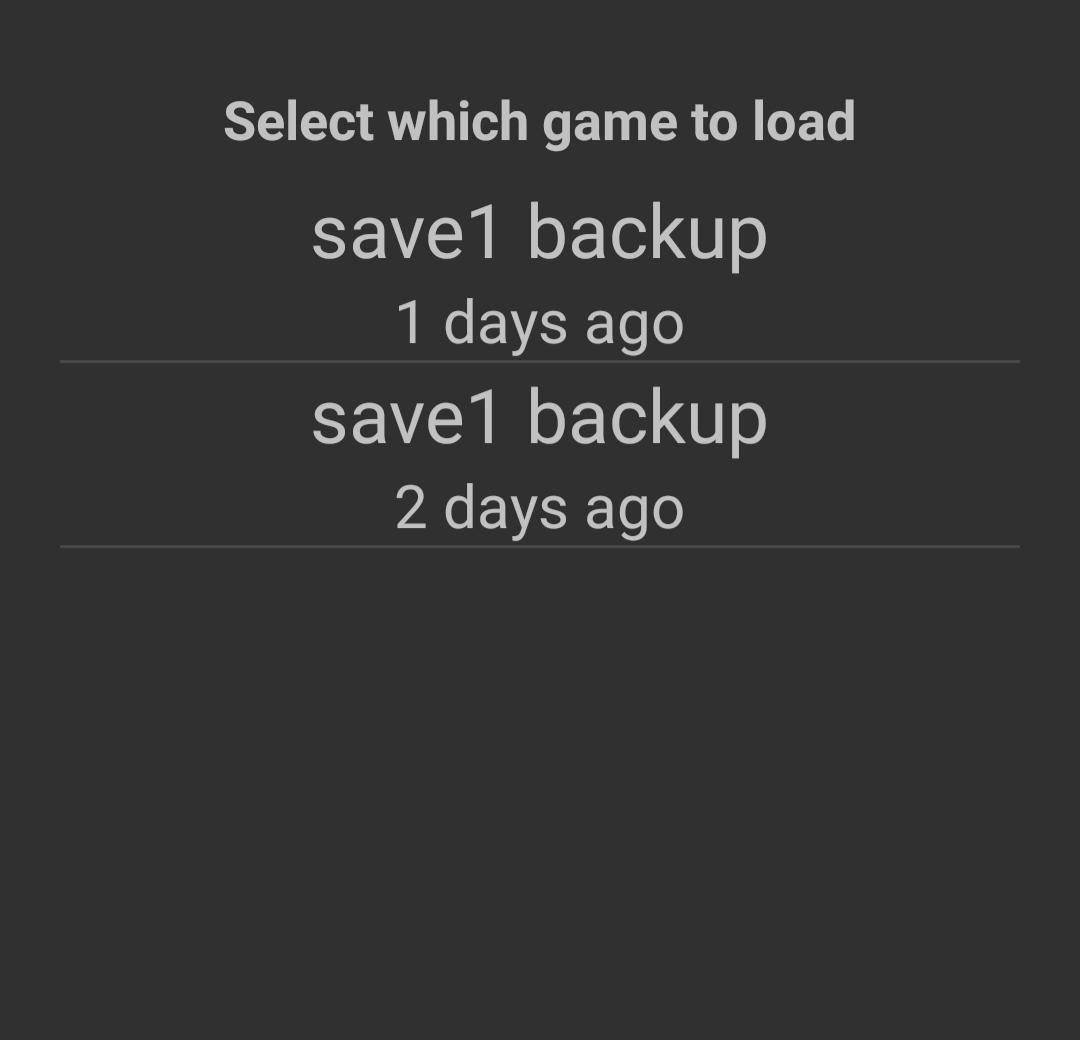Viewport: 1080px width, 1040px height.
Task: Load save1 backup from 2 days ago
Action: [539, 457]
